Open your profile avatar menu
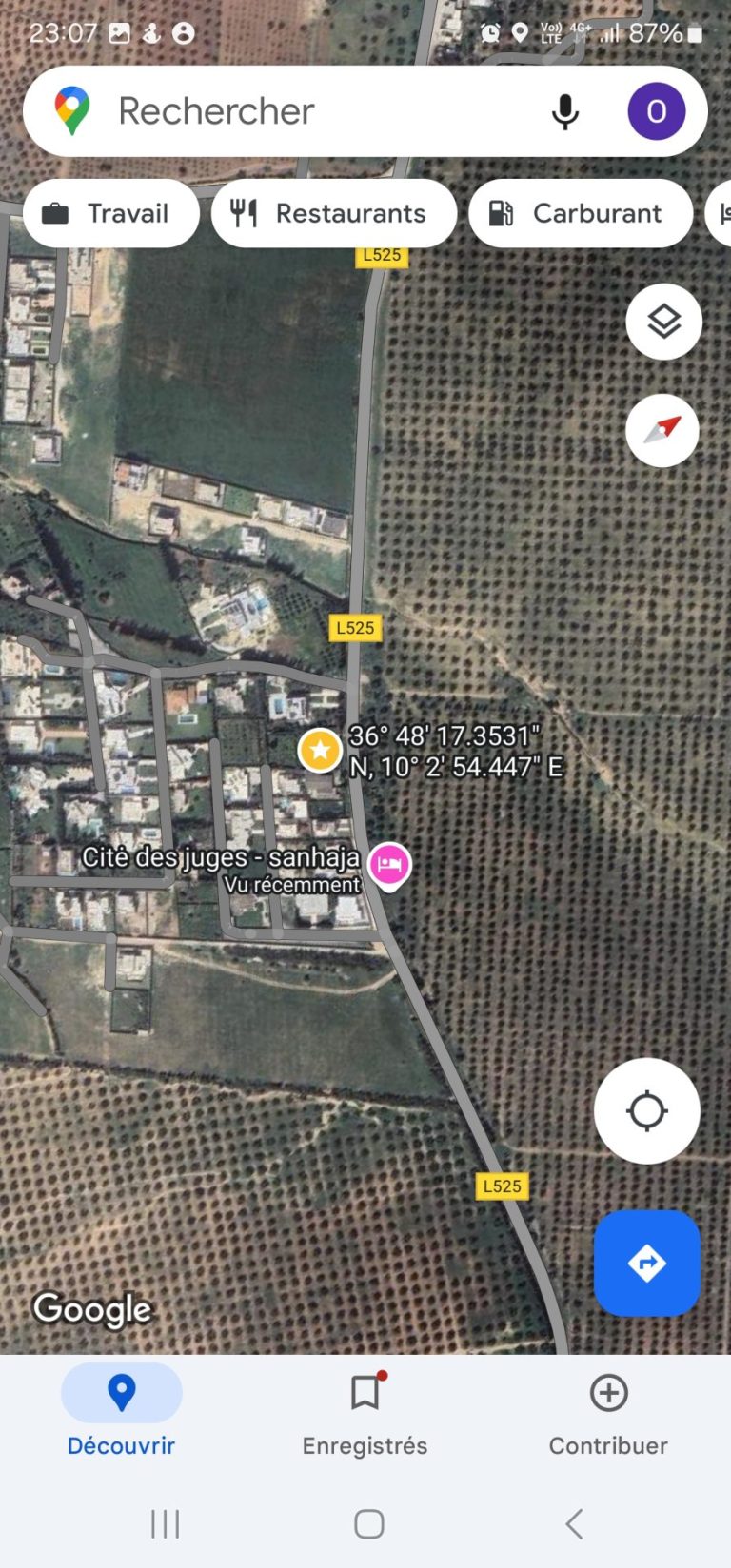Viewport: 731px width, 1568px height. coord(657,110)
